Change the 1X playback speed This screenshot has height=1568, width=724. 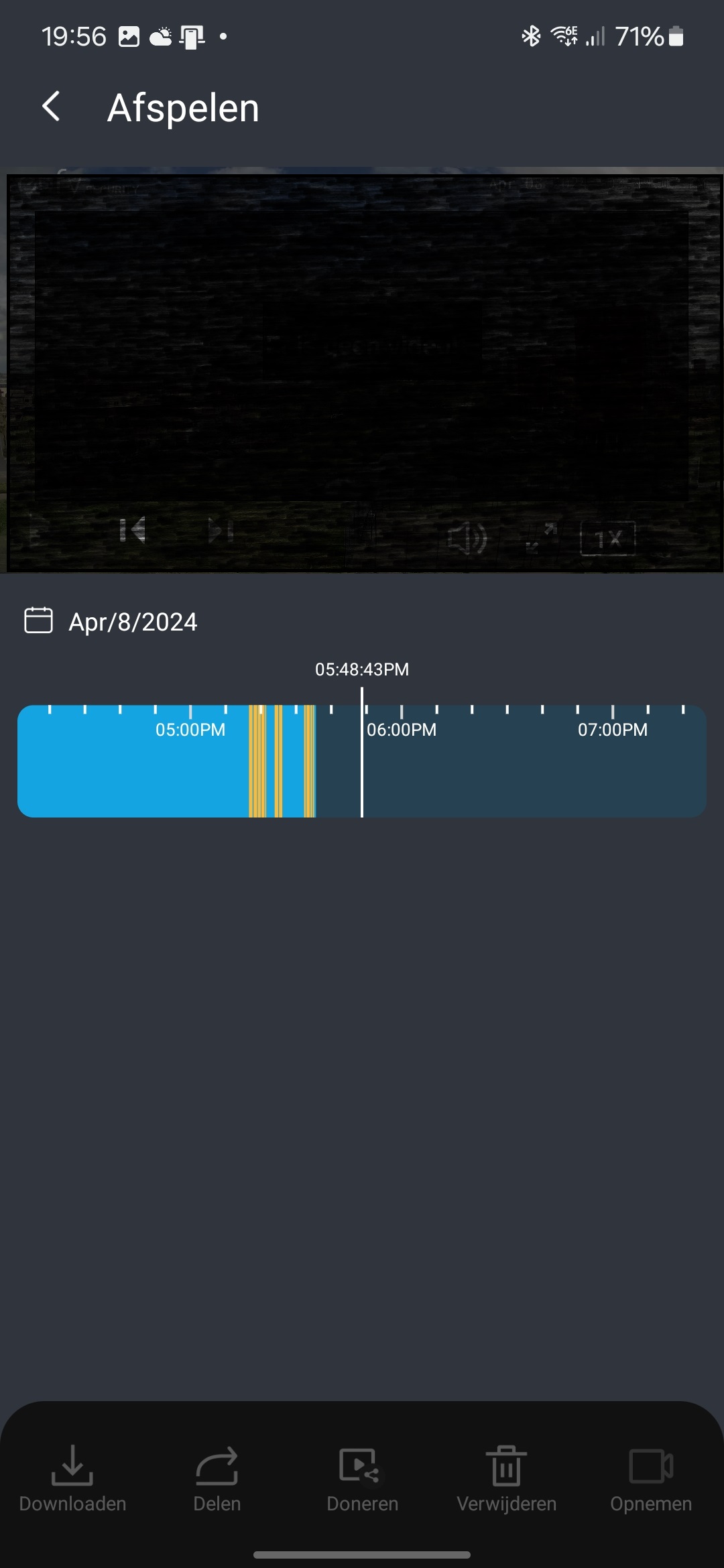pos(607,538)
